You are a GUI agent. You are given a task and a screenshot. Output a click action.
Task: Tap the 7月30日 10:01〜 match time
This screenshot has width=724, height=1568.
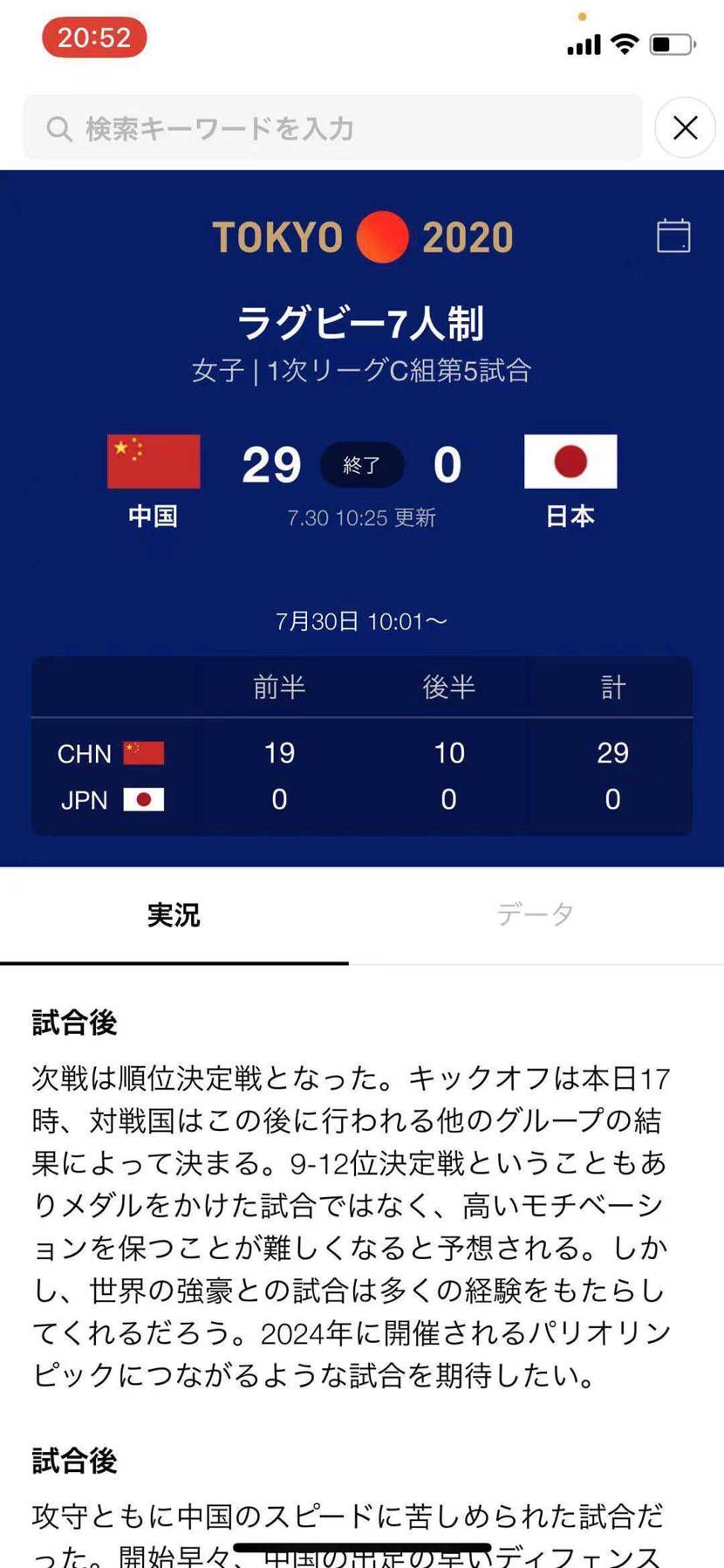click(x=361, y=620)
